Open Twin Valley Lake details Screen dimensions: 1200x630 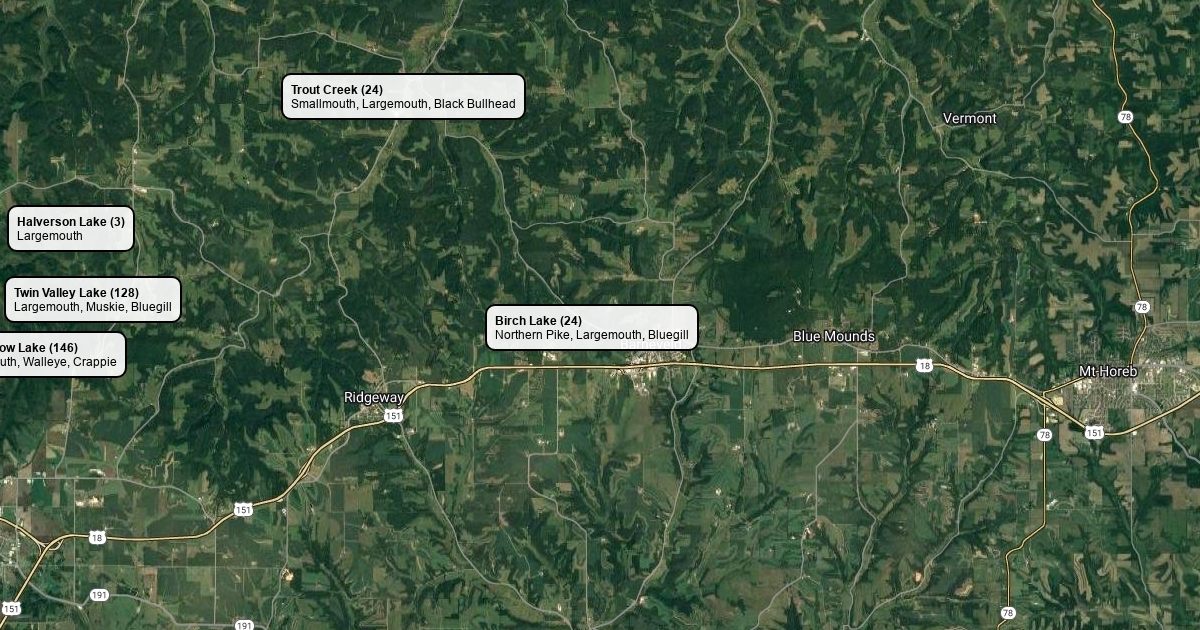[x=93, y=300]
